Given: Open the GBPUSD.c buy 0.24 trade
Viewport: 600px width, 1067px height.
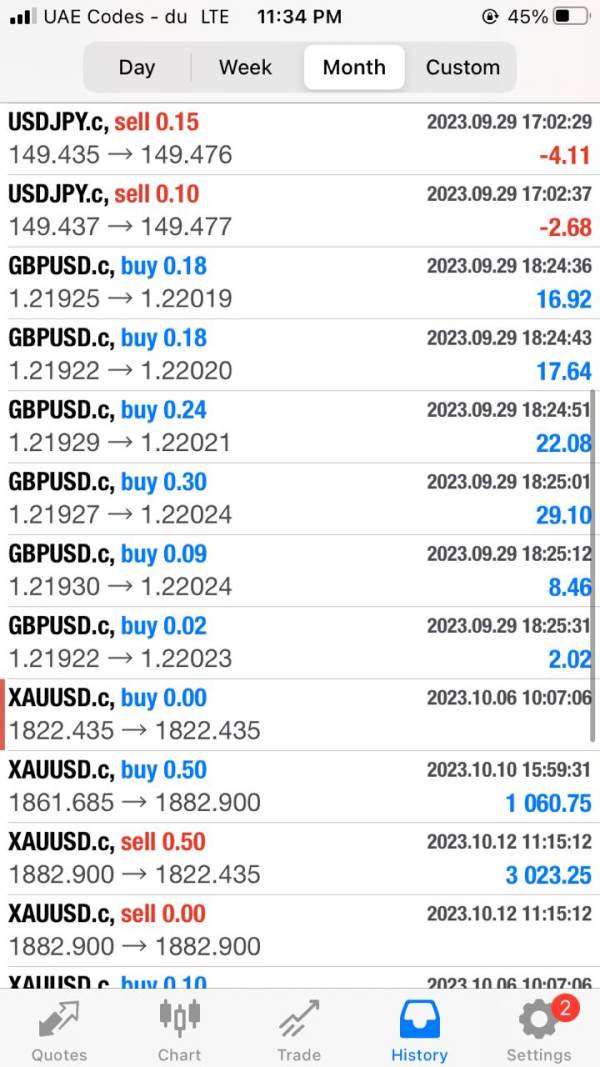Looking at the screenshot, I should click(300, 427).
